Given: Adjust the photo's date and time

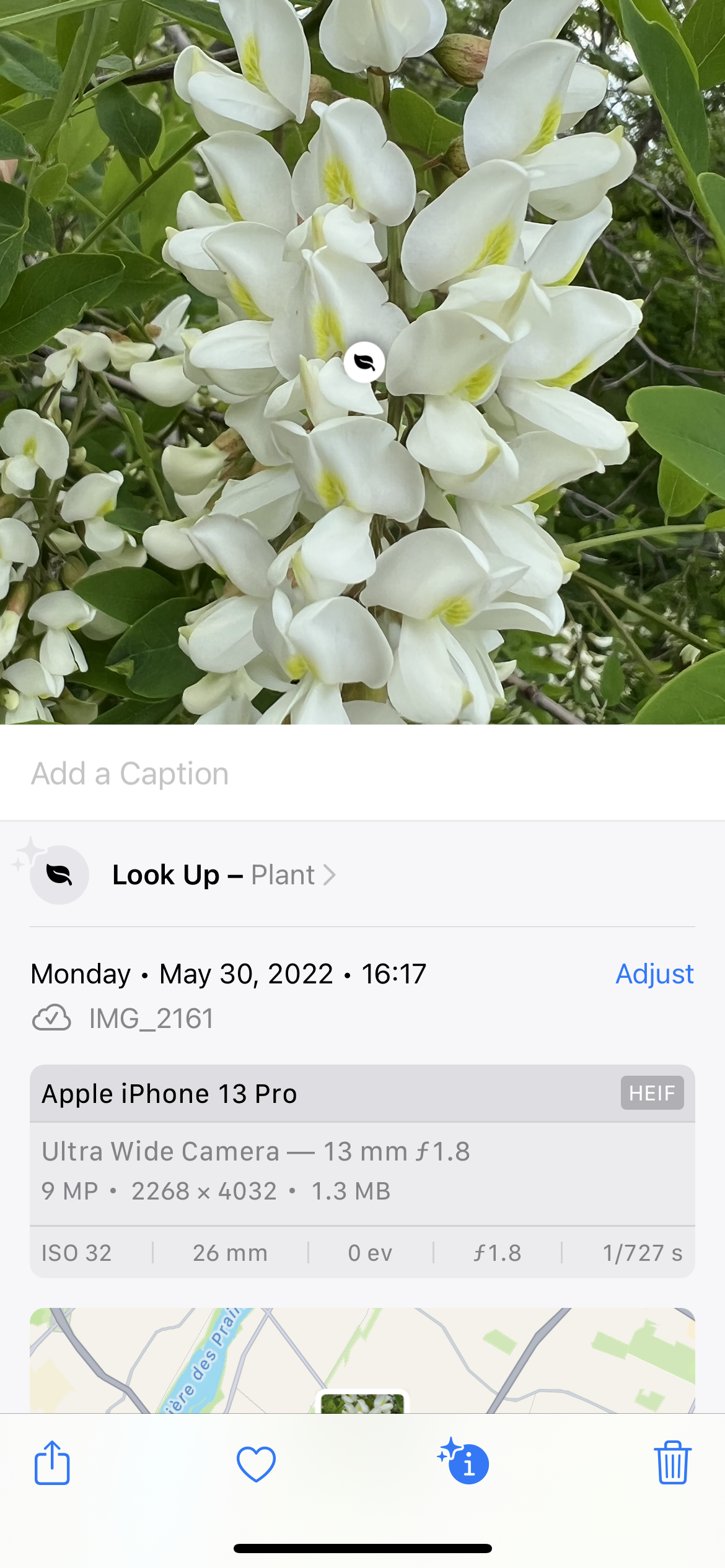Looking at the screenshot, I should click(654, 974).
